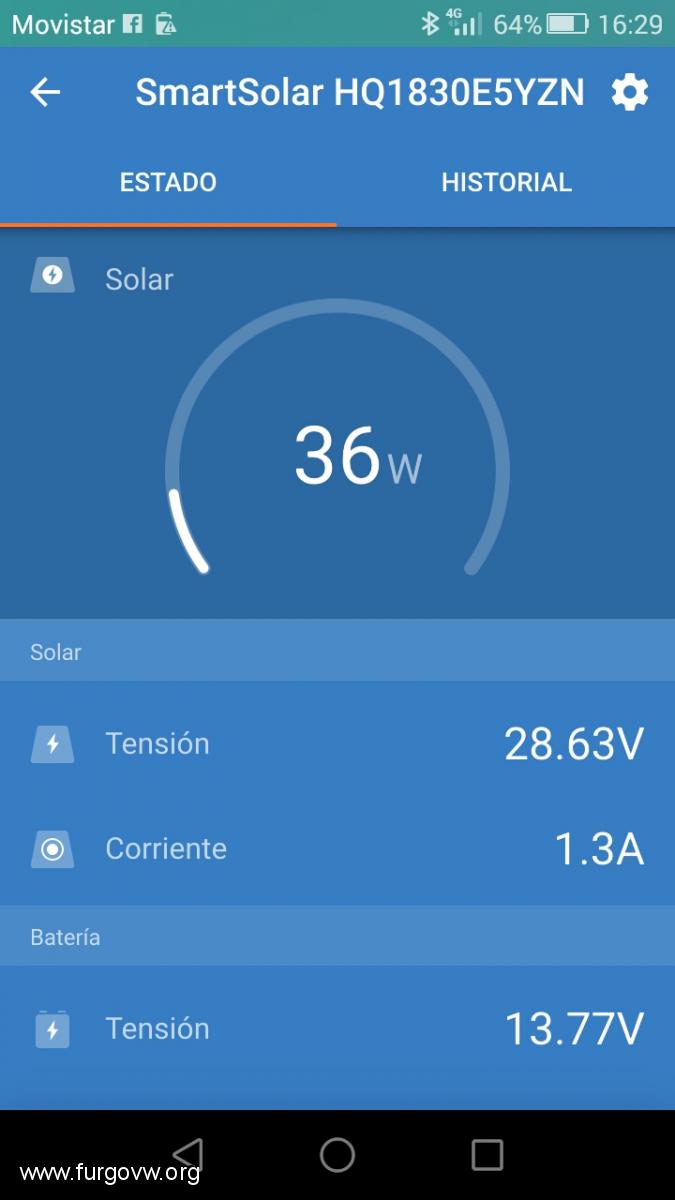The image size is (675, 1200).
Task: Open recent apps from navigation bar
Action: (x=487, y=1155)
